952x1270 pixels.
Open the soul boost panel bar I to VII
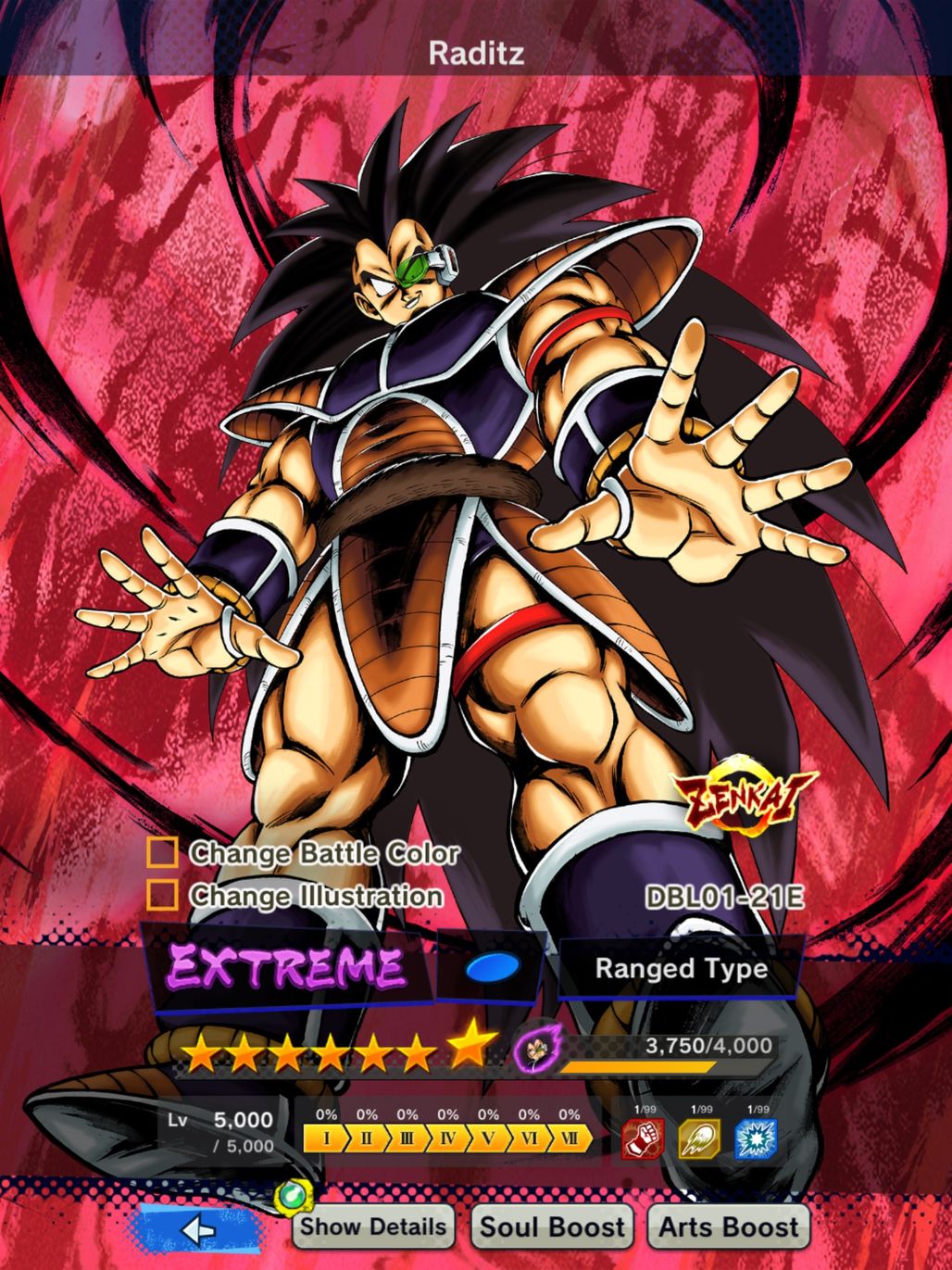[447, 1138]
